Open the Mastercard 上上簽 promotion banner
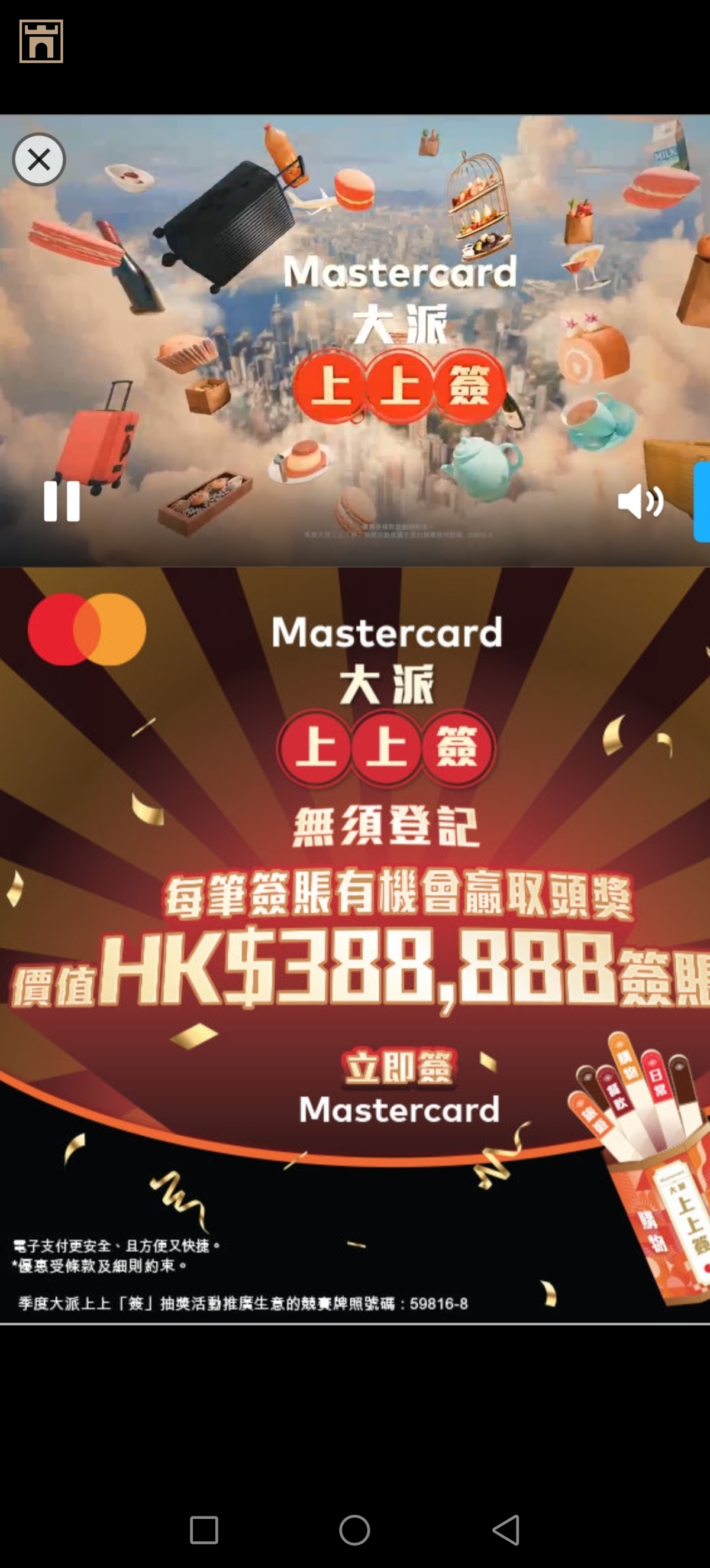This screenshot has height=1568, width=710. point(355,944)
